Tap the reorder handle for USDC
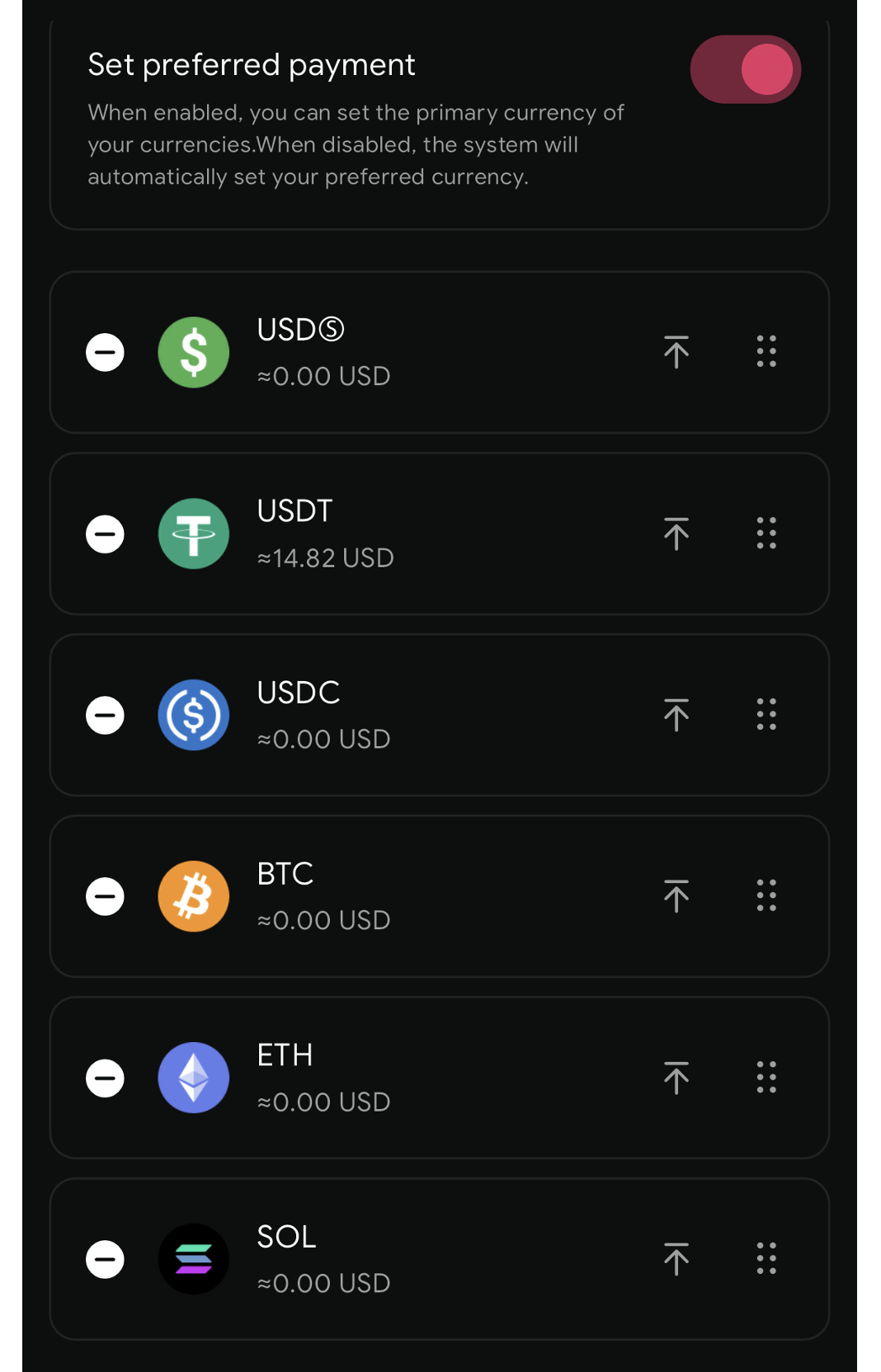881x1372 pixels. click(x=766, y=715)
